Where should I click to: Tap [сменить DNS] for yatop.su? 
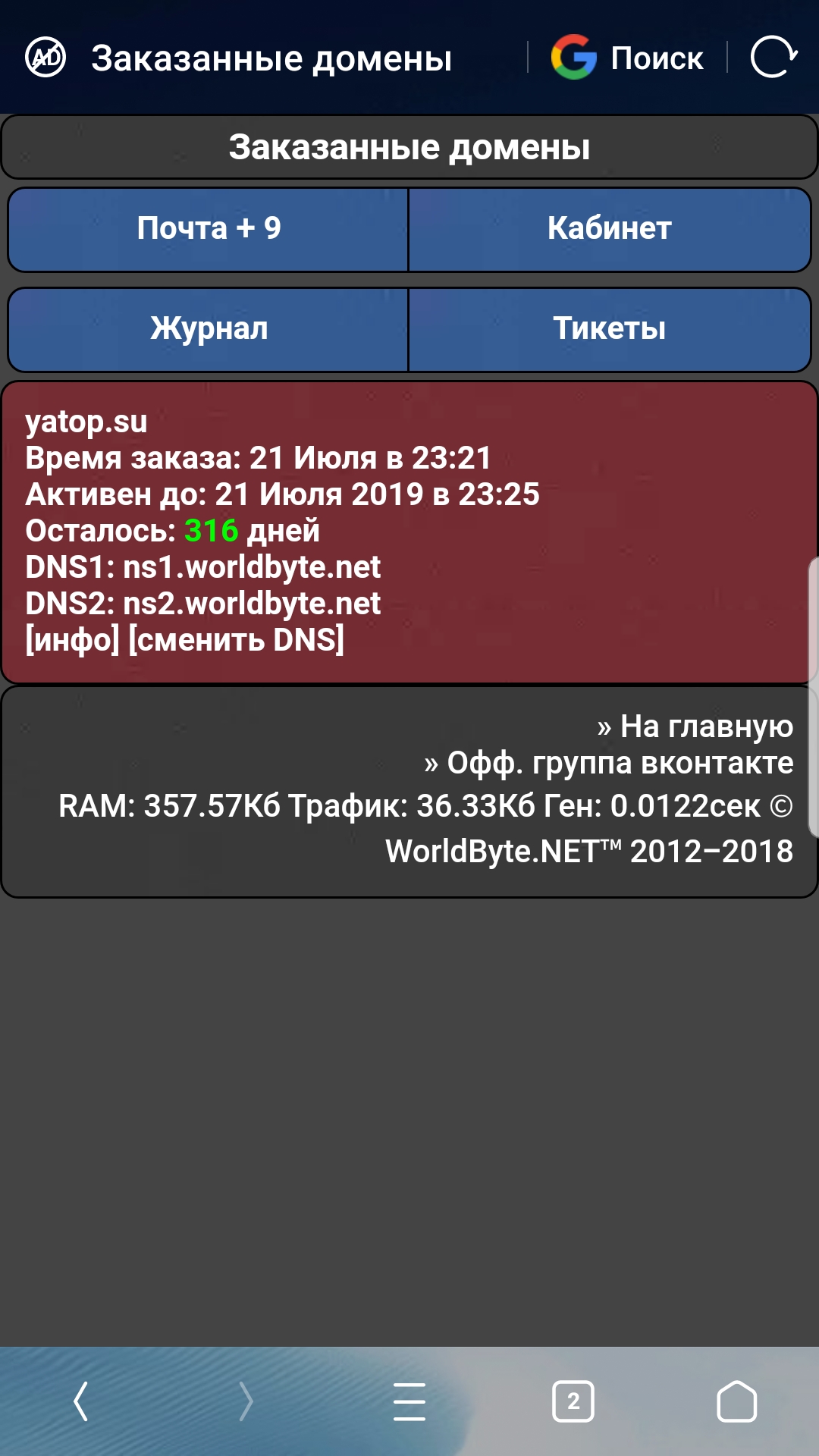(237, 640)
